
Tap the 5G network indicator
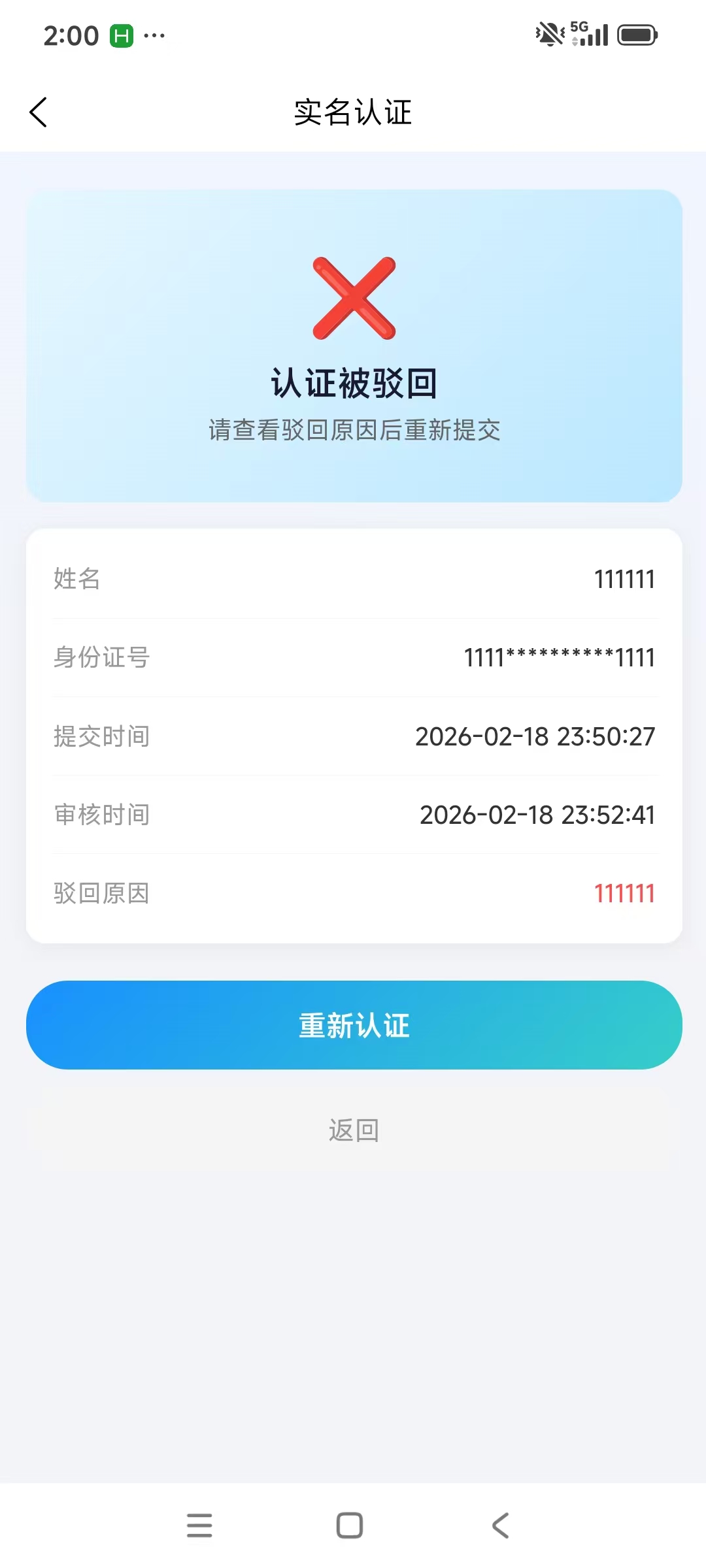(x=578, y=27)
